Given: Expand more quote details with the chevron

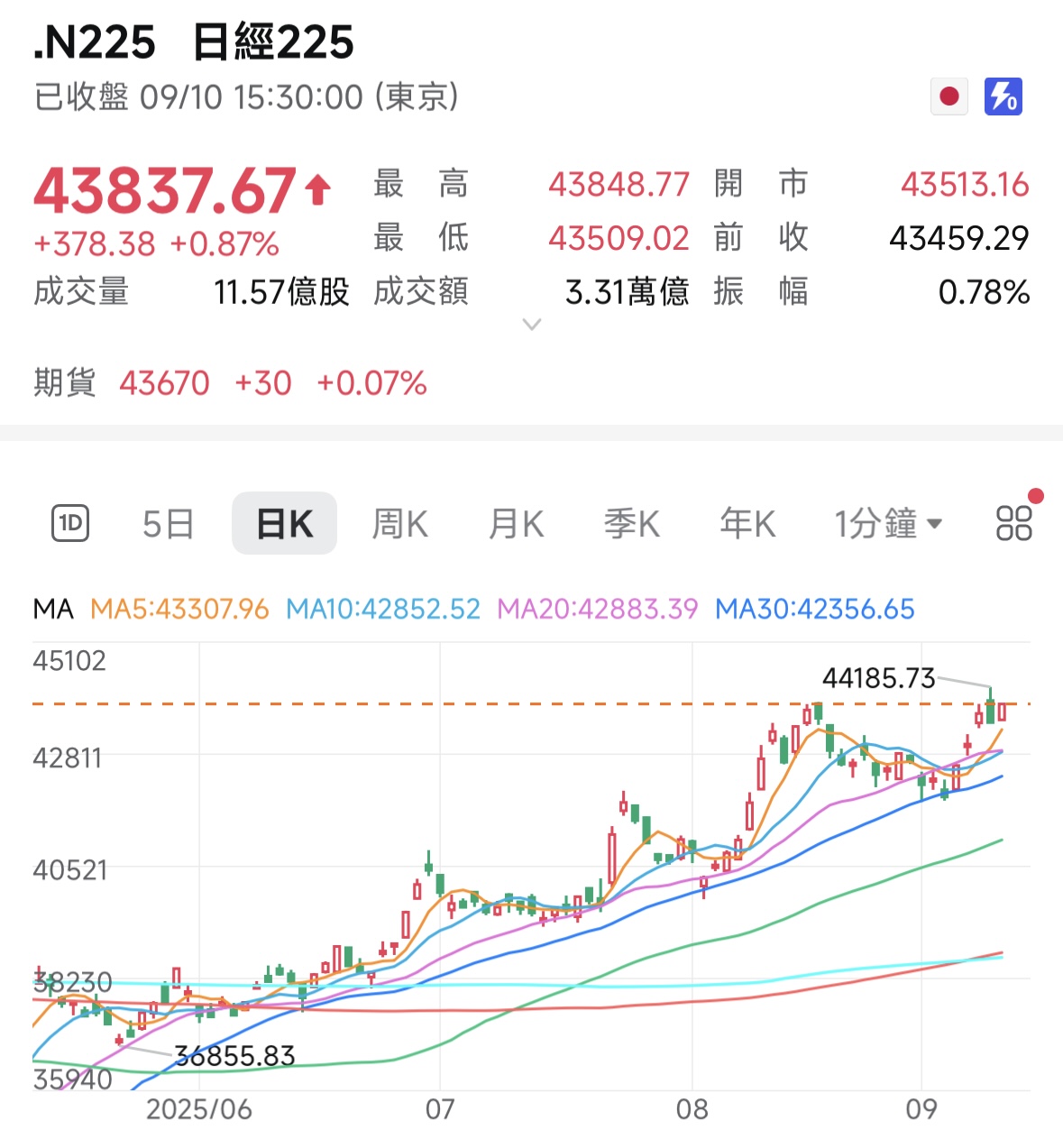Looking at the screenshot, I should [532, 325].
